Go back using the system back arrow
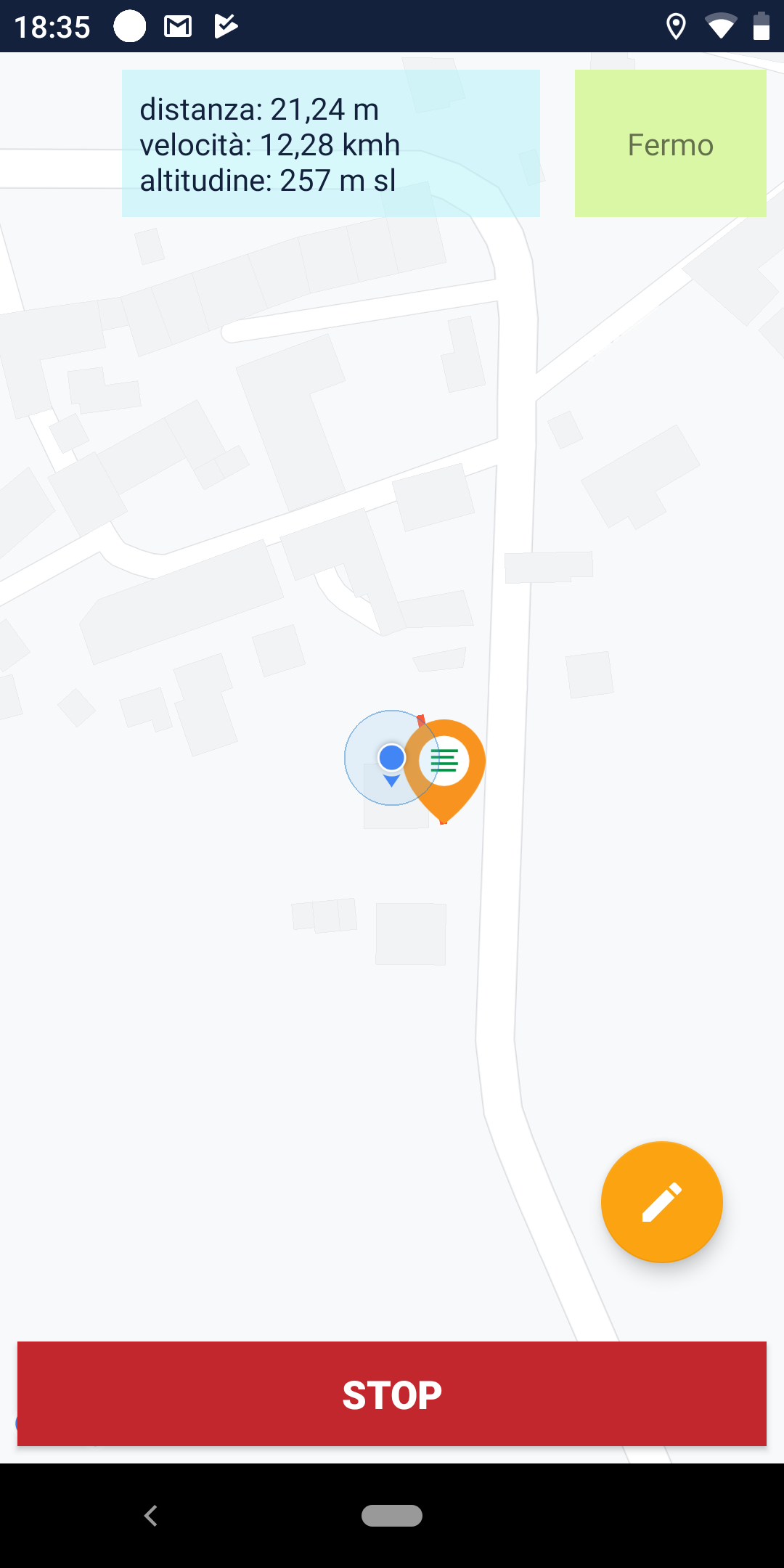Screen dimensions: 784x1568 pyautogui.click(x=151, y=1516)
